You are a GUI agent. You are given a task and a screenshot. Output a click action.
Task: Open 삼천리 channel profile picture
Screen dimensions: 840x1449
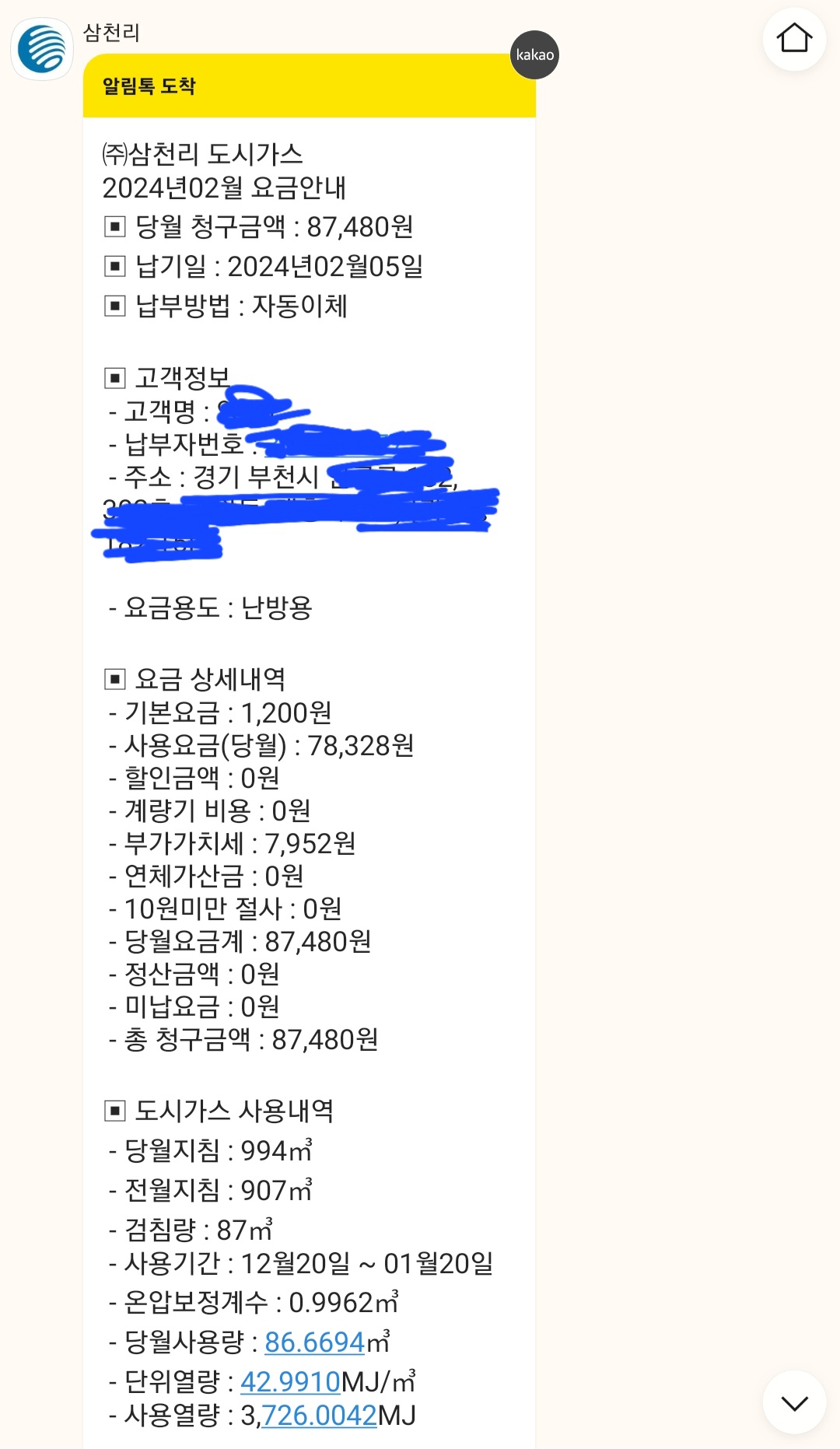click(x=42, y=49)
